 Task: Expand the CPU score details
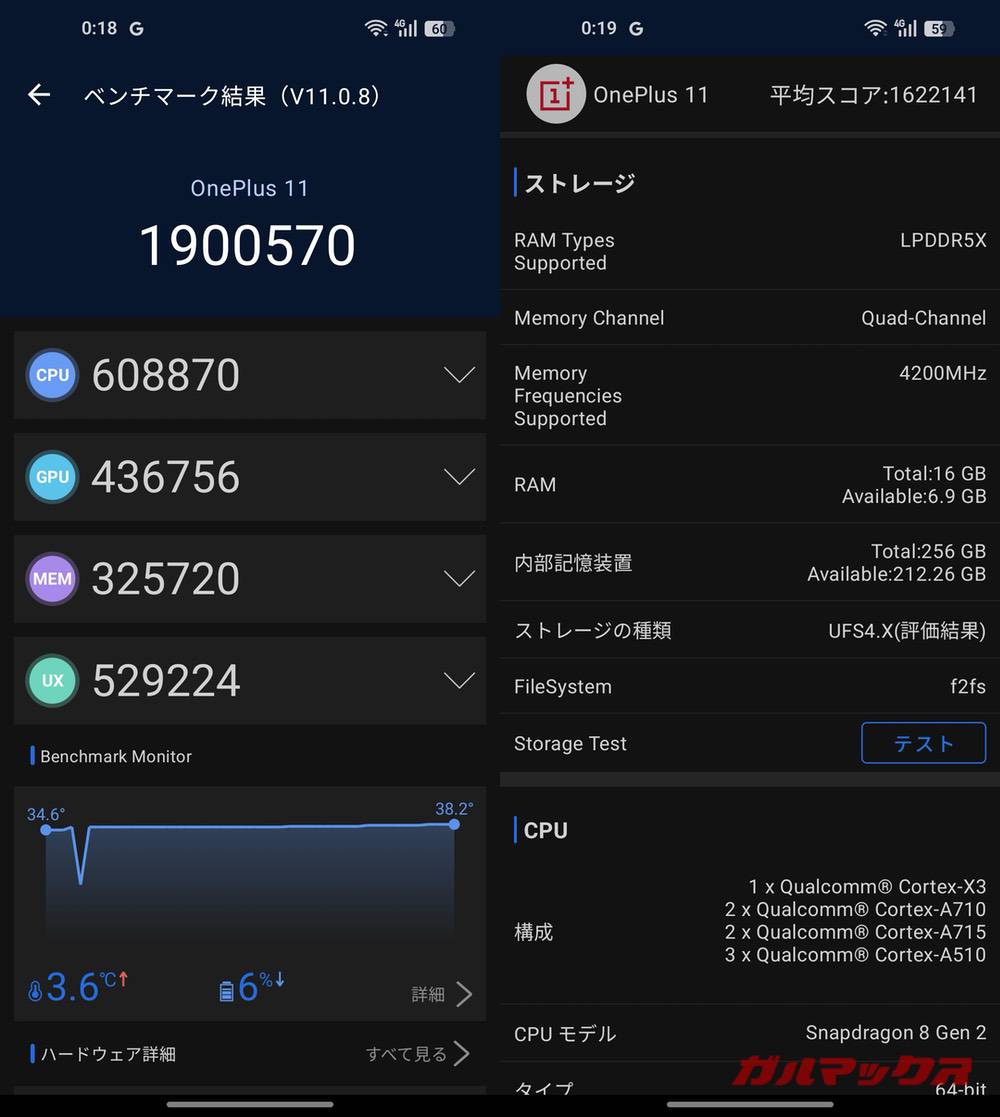point(459,375)
